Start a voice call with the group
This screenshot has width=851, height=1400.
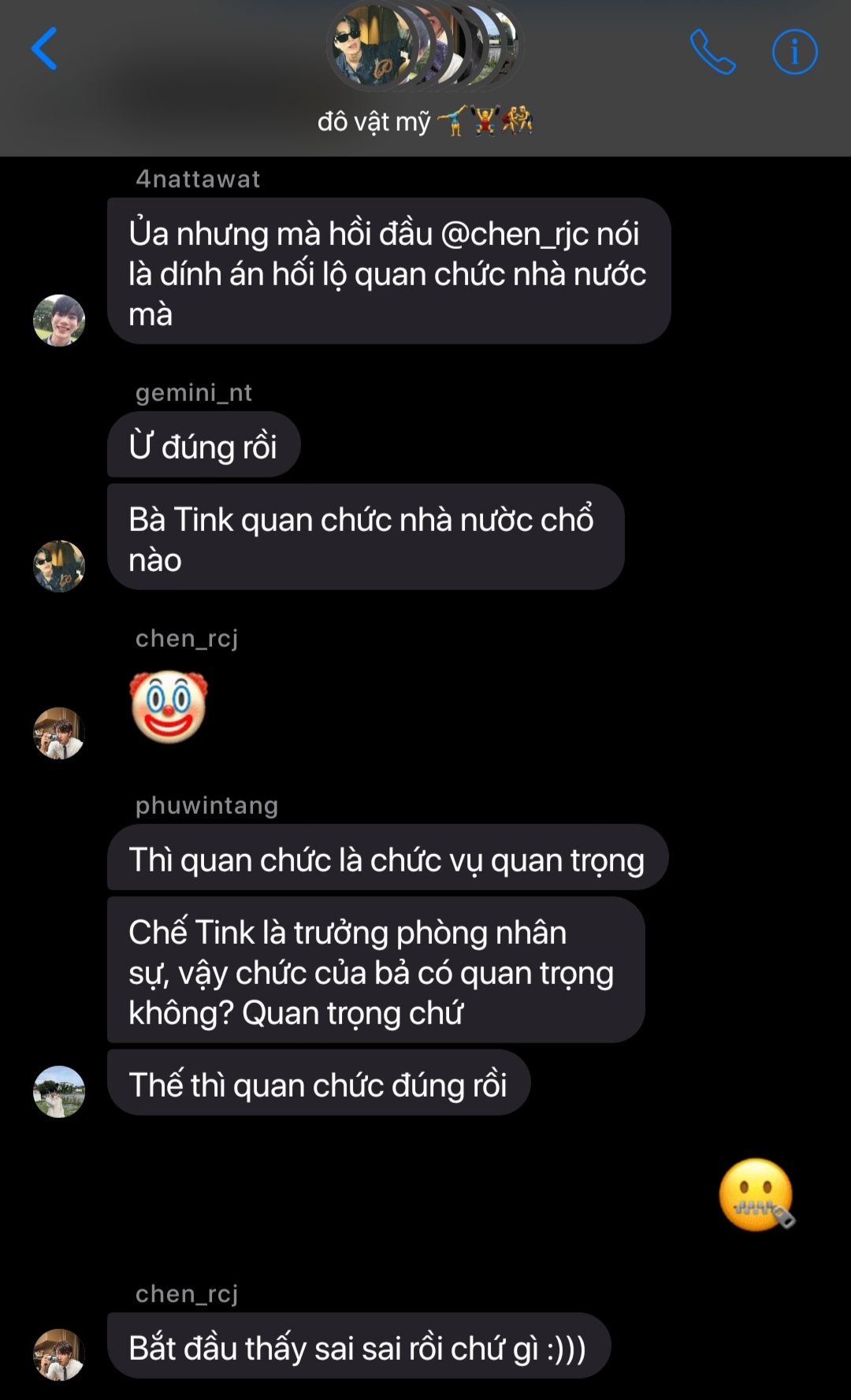pos(712,52)
